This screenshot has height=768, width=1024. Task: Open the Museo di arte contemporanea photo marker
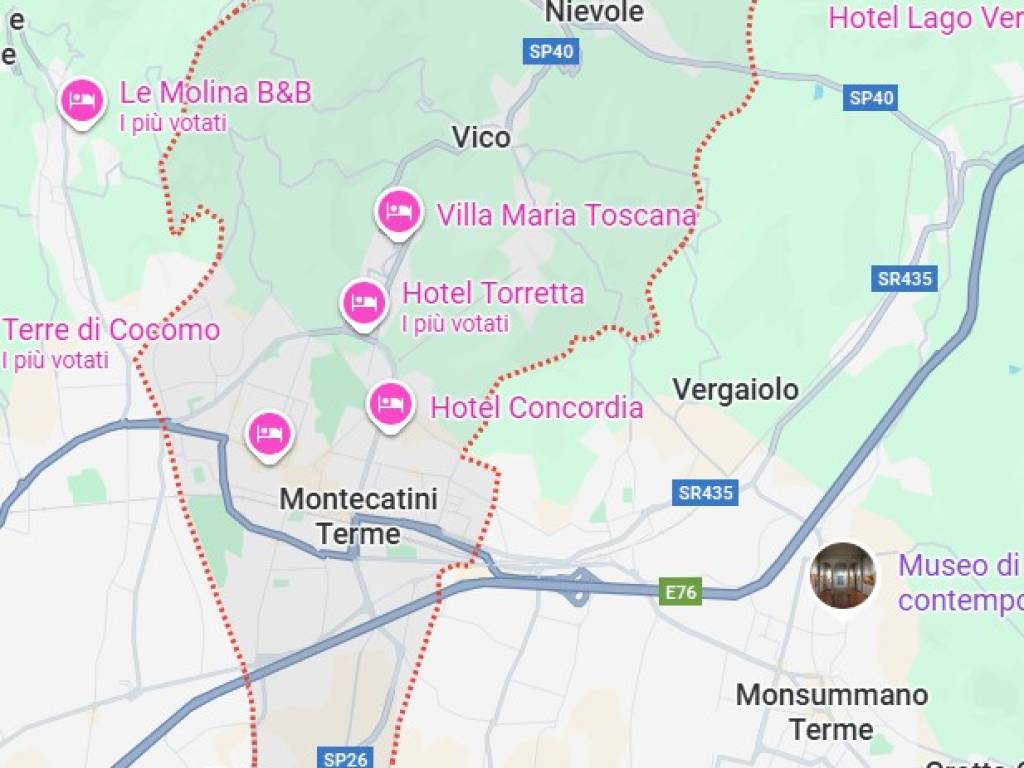tap(843, 576)
